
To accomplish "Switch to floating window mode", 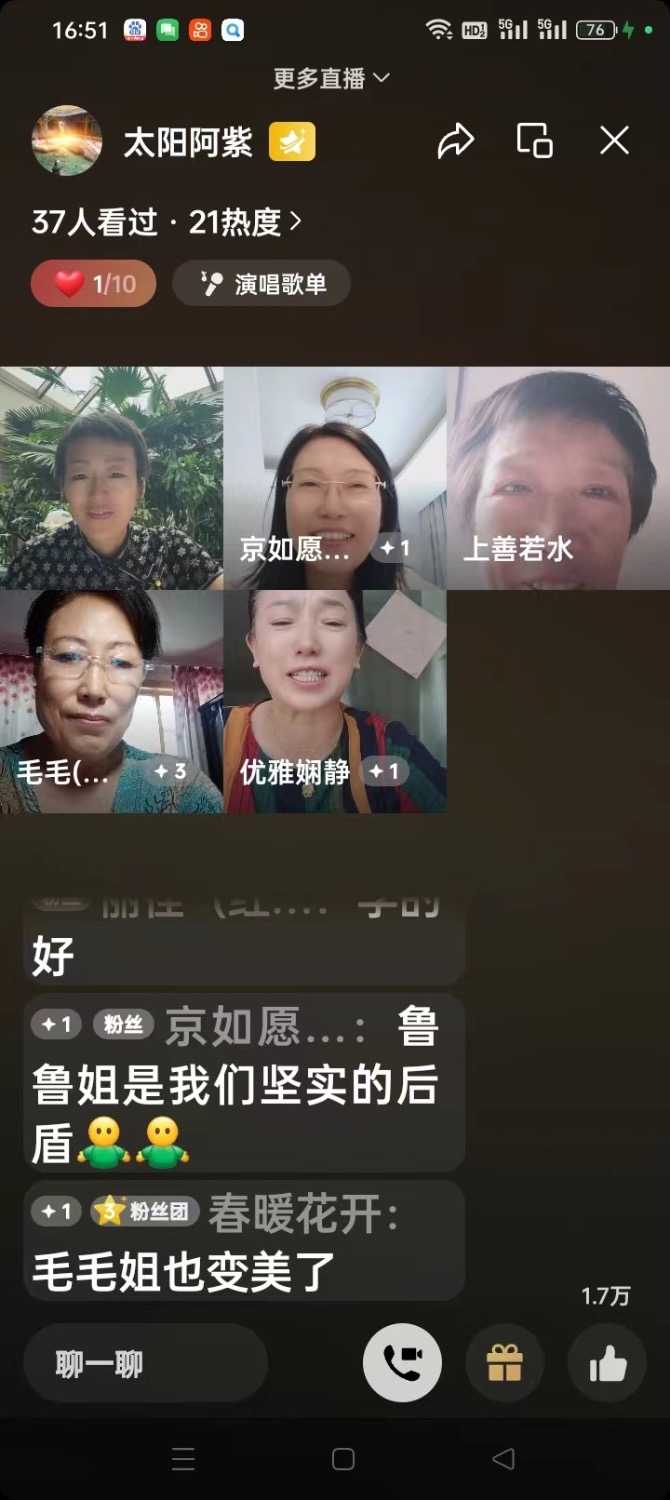I will 534,141.
